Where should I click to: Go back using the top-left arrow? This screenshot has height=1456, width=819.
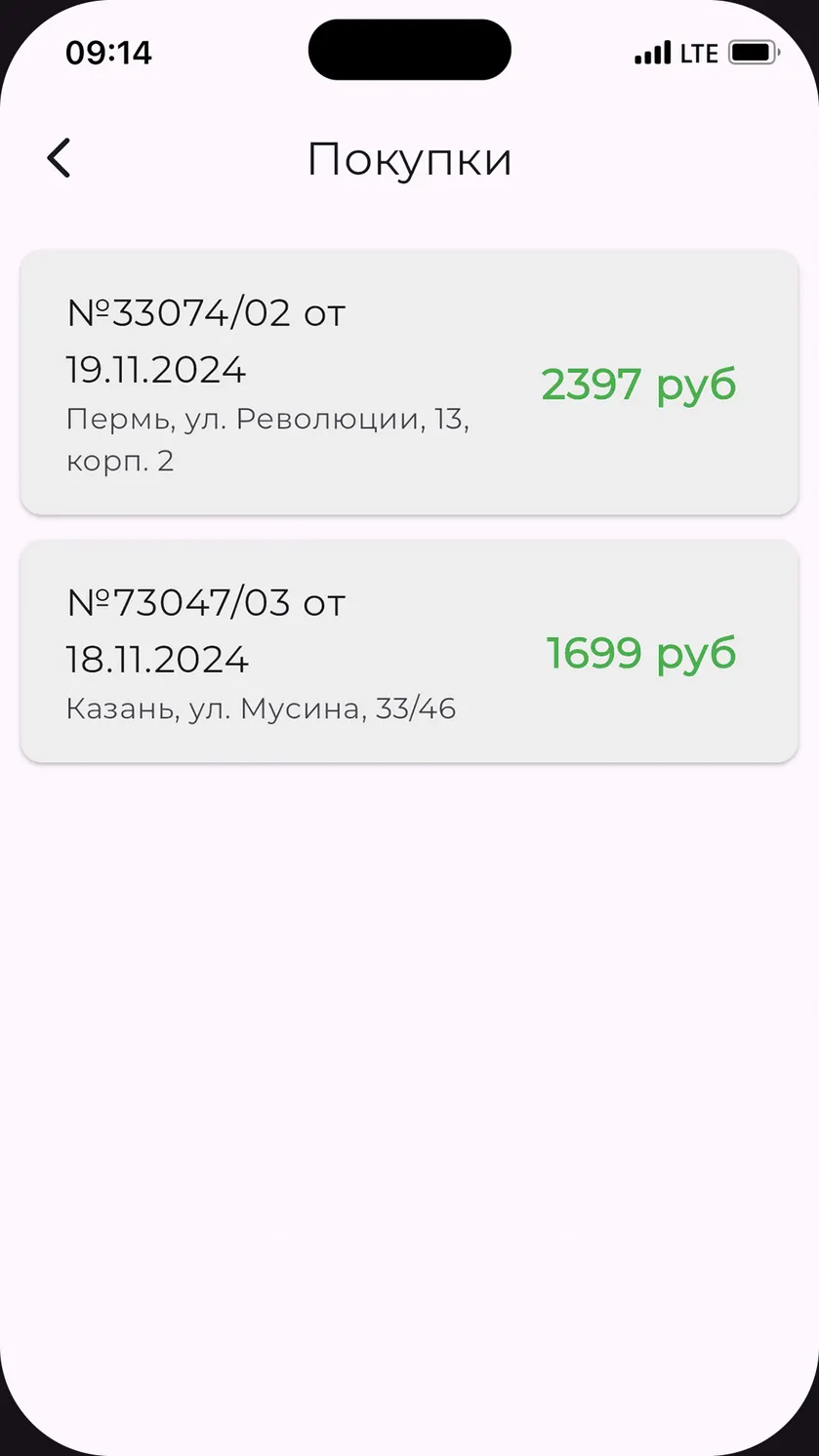click(x=60, y=158)
